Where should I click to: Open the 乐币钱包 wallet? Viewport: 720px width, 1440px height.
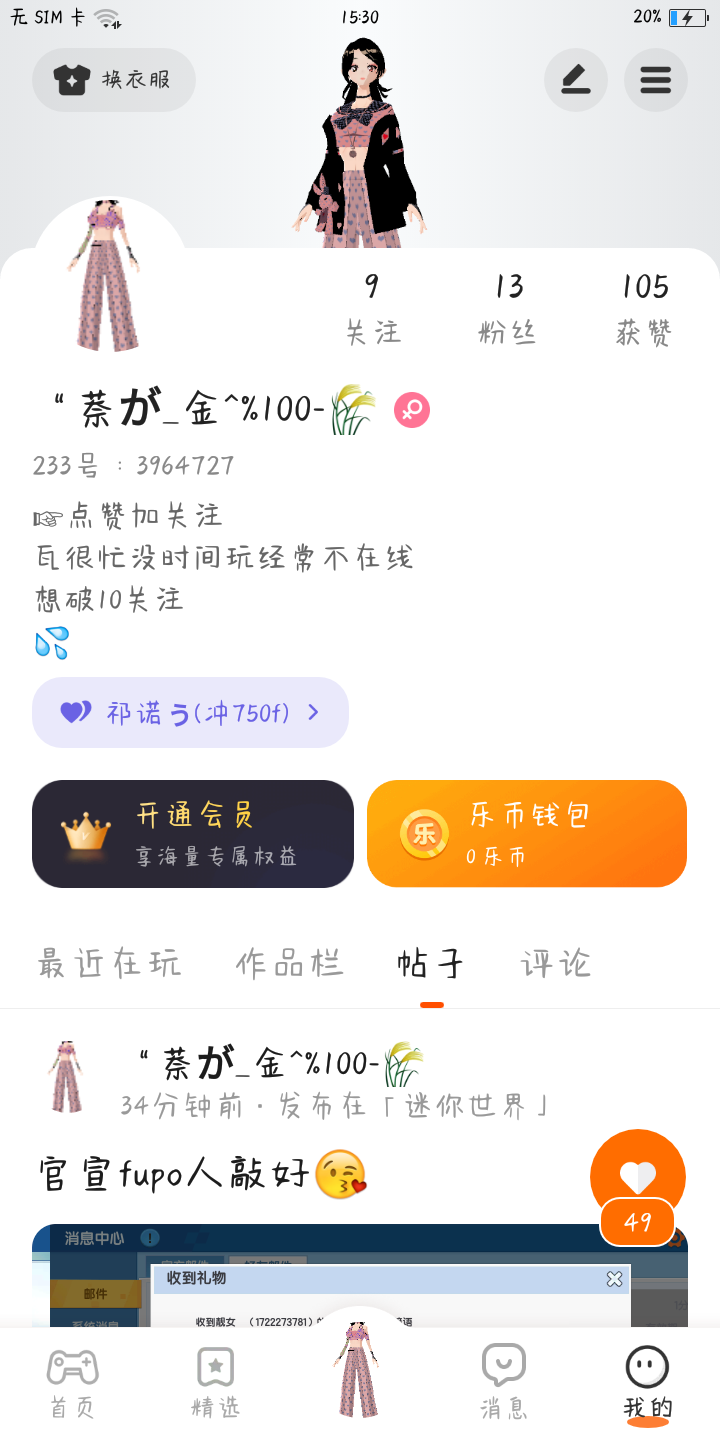click(527, 834)
